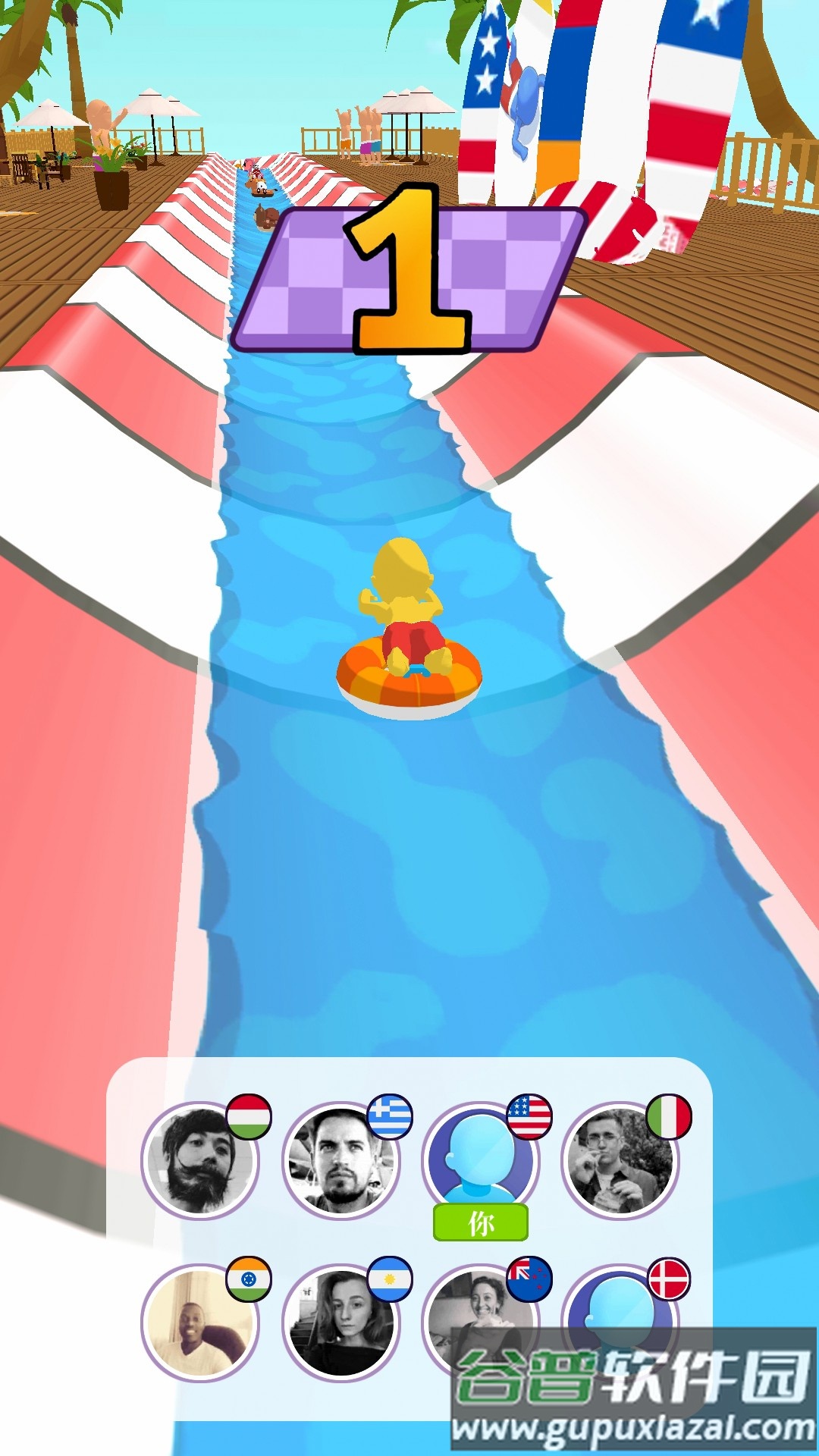Tap the player avatar with Greece flag

340,1161
